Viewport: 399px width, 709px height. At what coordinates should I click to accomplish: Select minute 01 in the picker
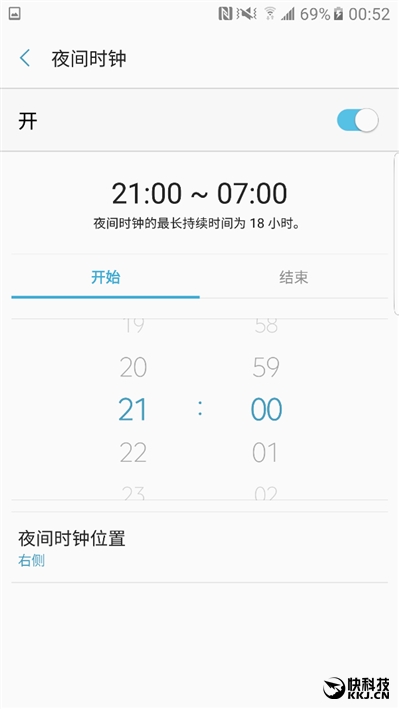[x=265, y=452]
